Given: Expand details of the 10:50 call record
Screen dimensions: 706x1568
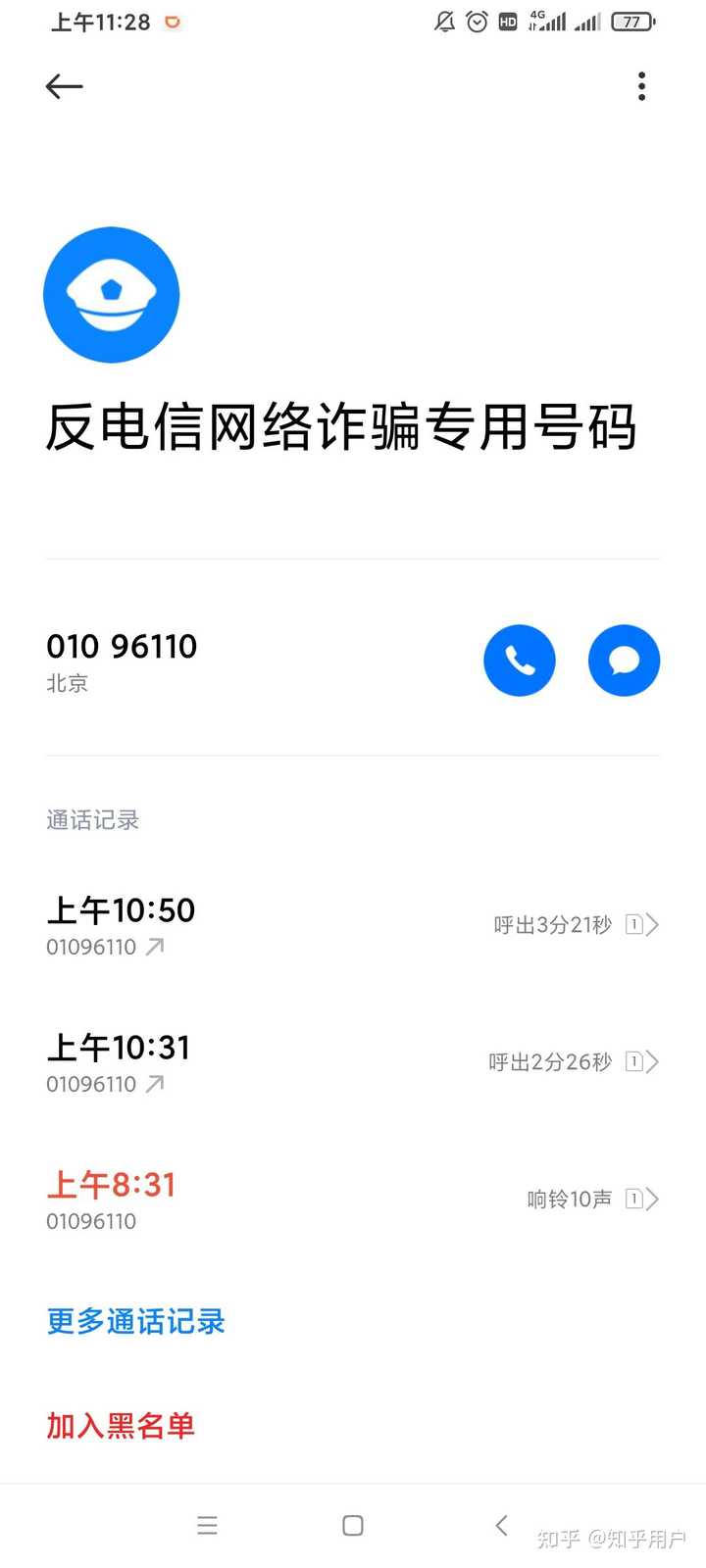Looking at the screenshot, I should click(x=654, y=924).
